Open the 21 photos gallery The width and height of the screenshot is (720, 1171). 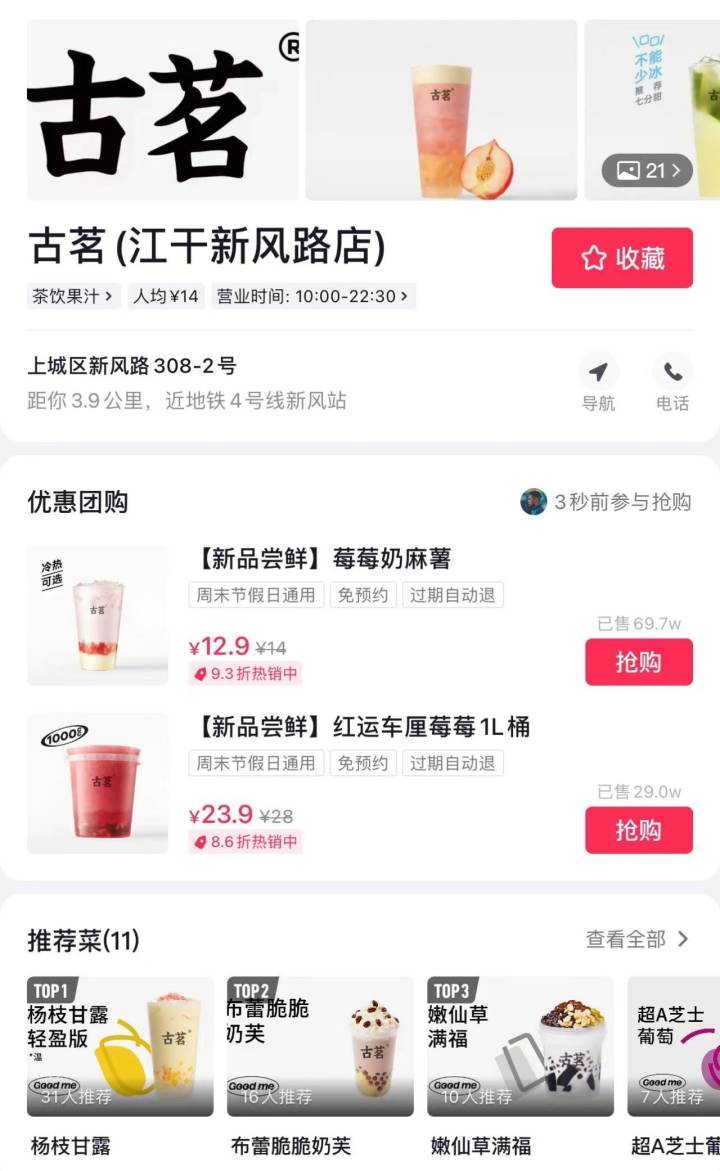pos(647,170)
